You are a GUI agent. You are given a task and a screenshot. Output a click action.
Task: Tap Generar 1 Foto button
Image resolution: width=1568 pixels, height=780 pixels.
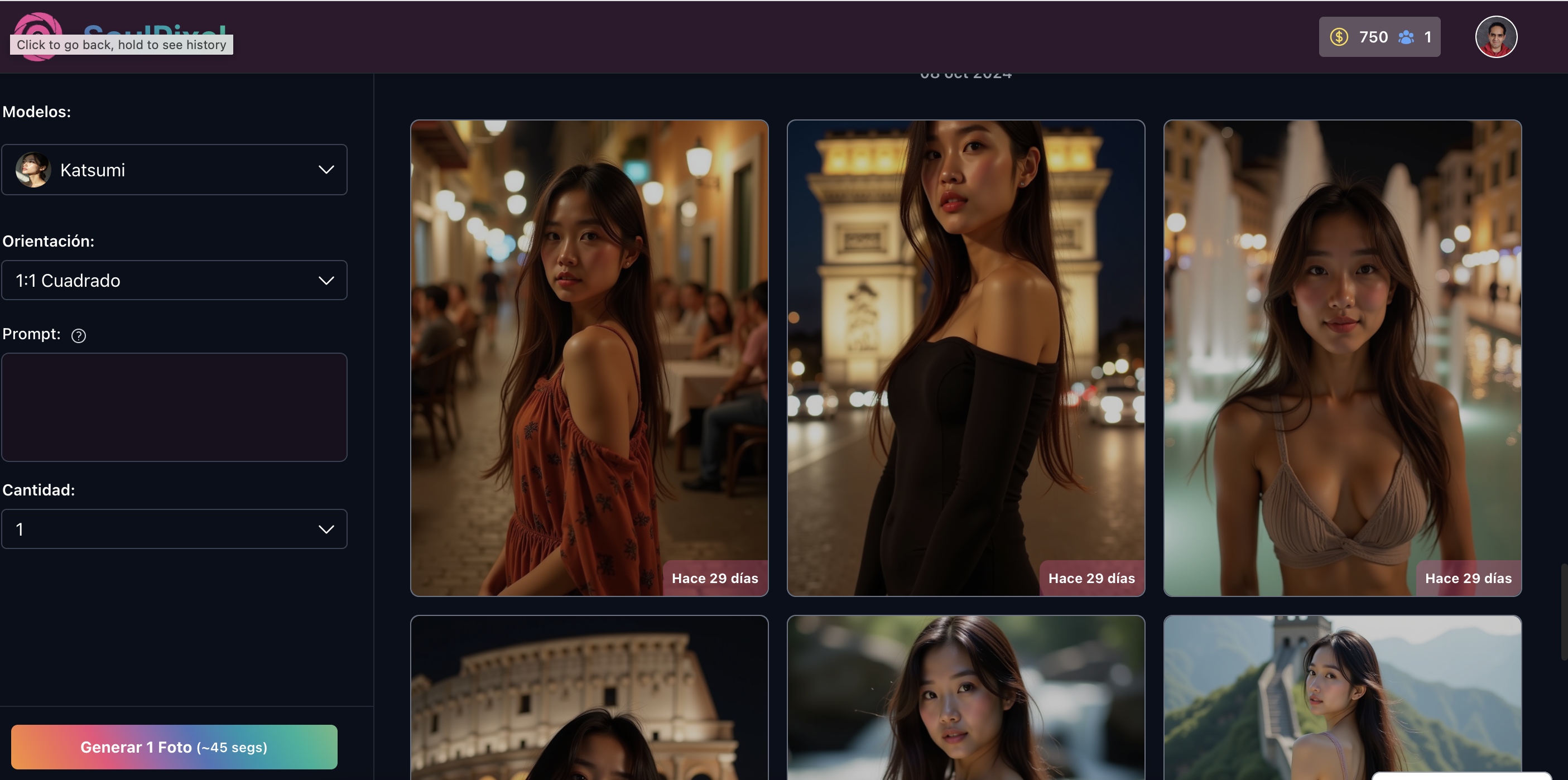tap(174, 747)
